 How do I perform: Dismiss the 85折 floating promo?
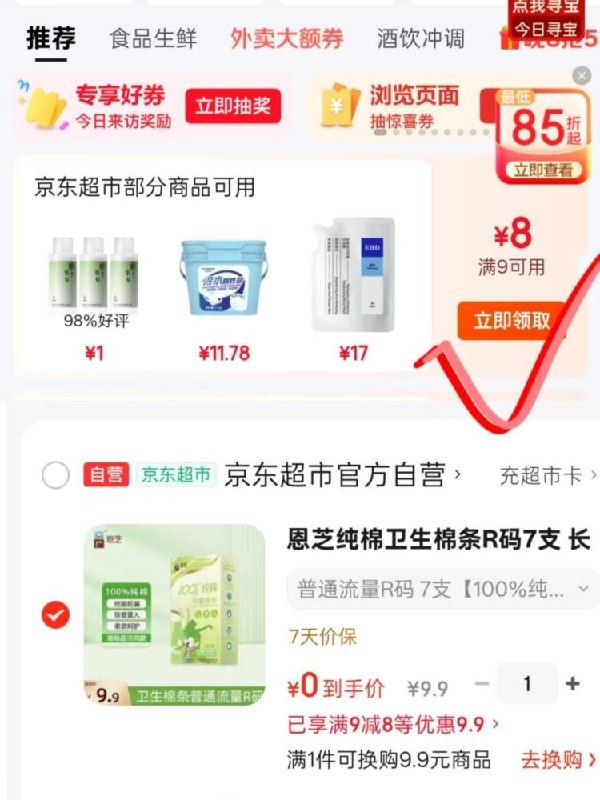pyautogui.click(x=582, y=75)
